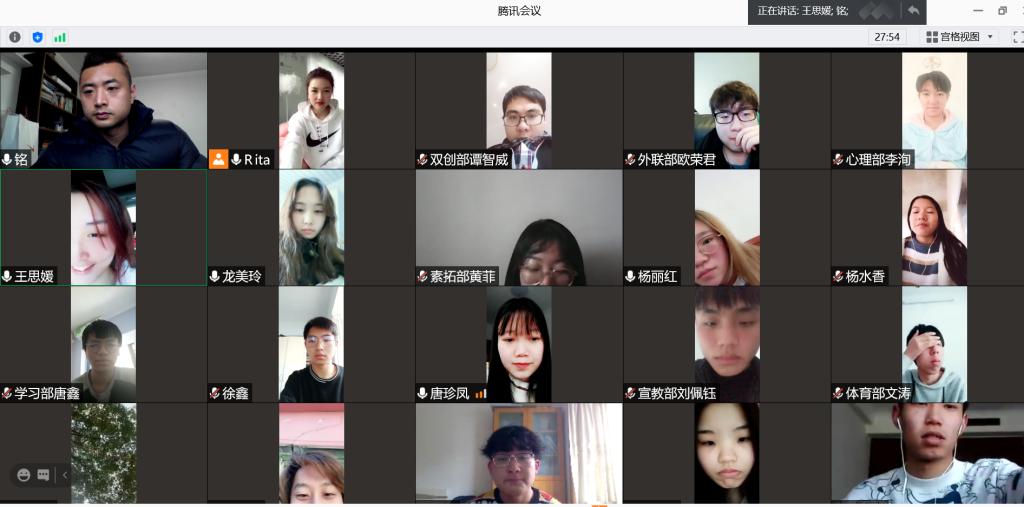Select 铭's video tile
Viewport: 1024px width, 507px height.
pyautogui.click(x=103, y=110)
